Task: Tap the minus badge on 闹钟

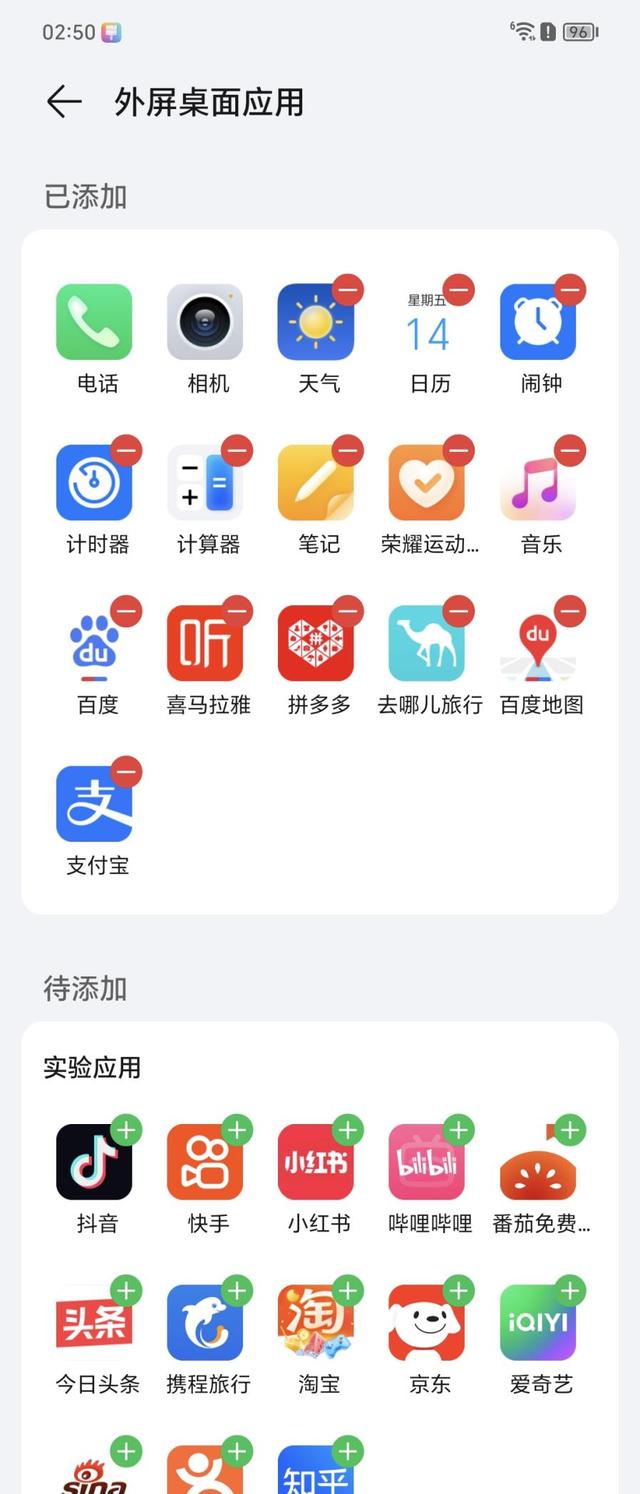Action: coord(570,291)
